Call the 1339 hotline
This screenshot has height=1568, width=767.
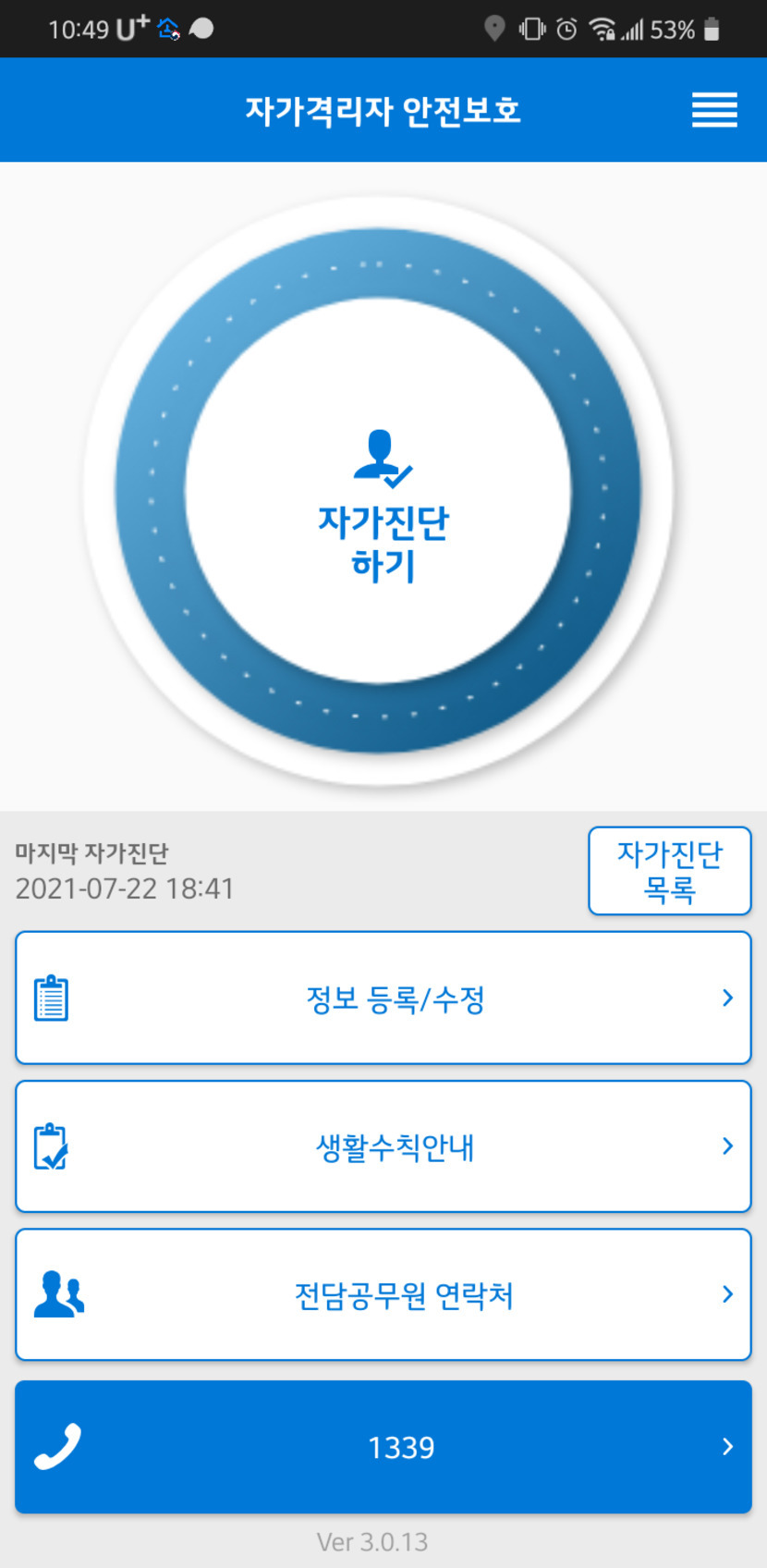point(383,1447)
